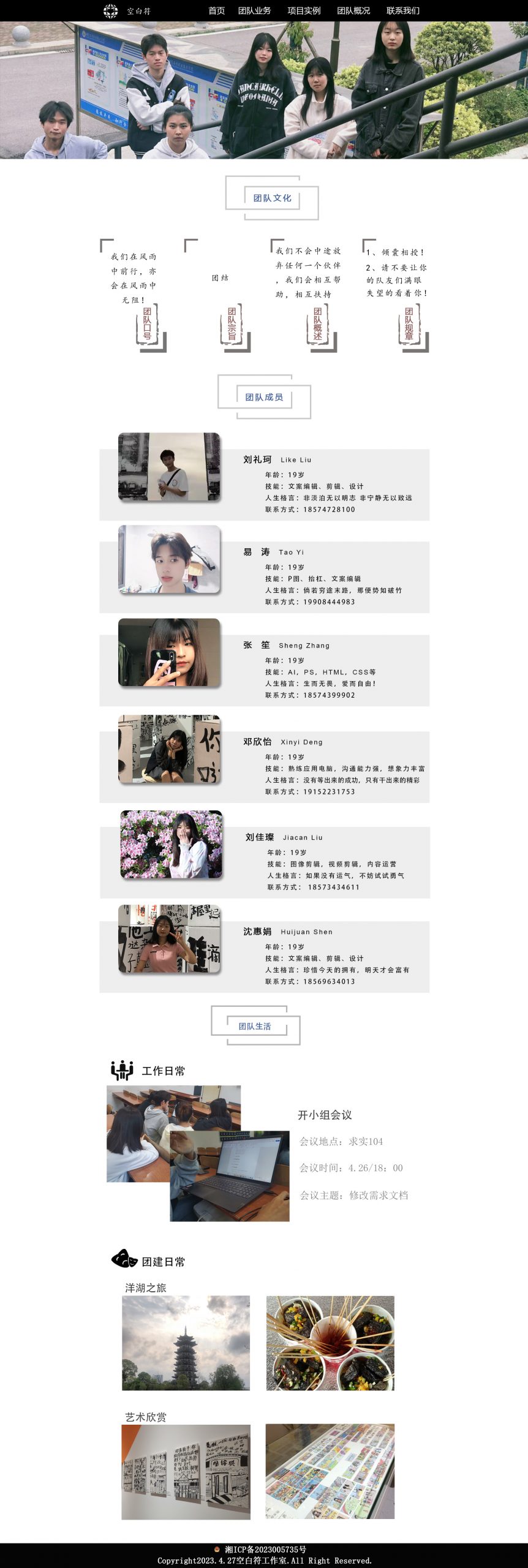
Task: Tap the 空白符 site logo
Action: click(x=111, y=10)
